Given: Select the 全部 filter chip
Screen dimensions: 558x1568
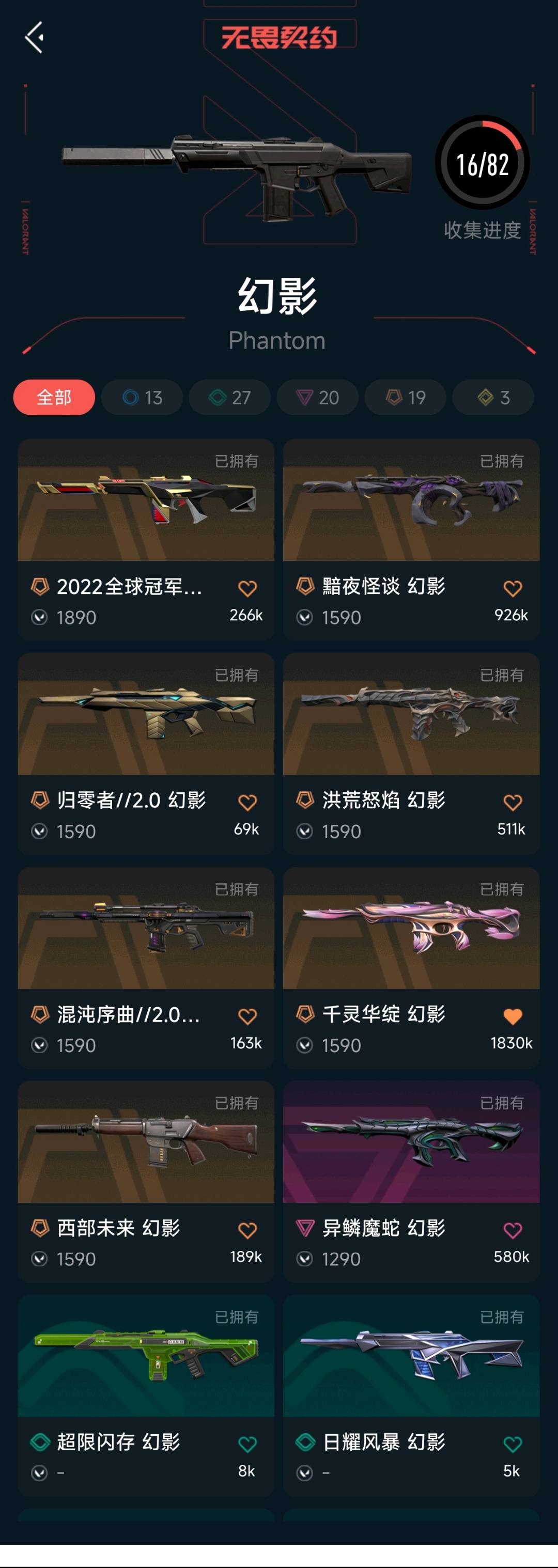Looking at the screenshot, I should (54, 398).
